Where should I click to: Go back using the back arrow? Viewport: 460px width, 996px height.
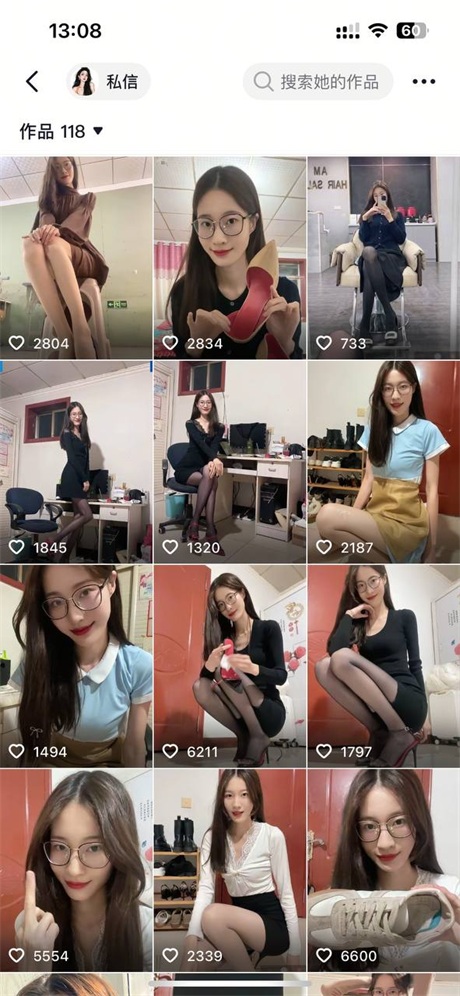32,81
